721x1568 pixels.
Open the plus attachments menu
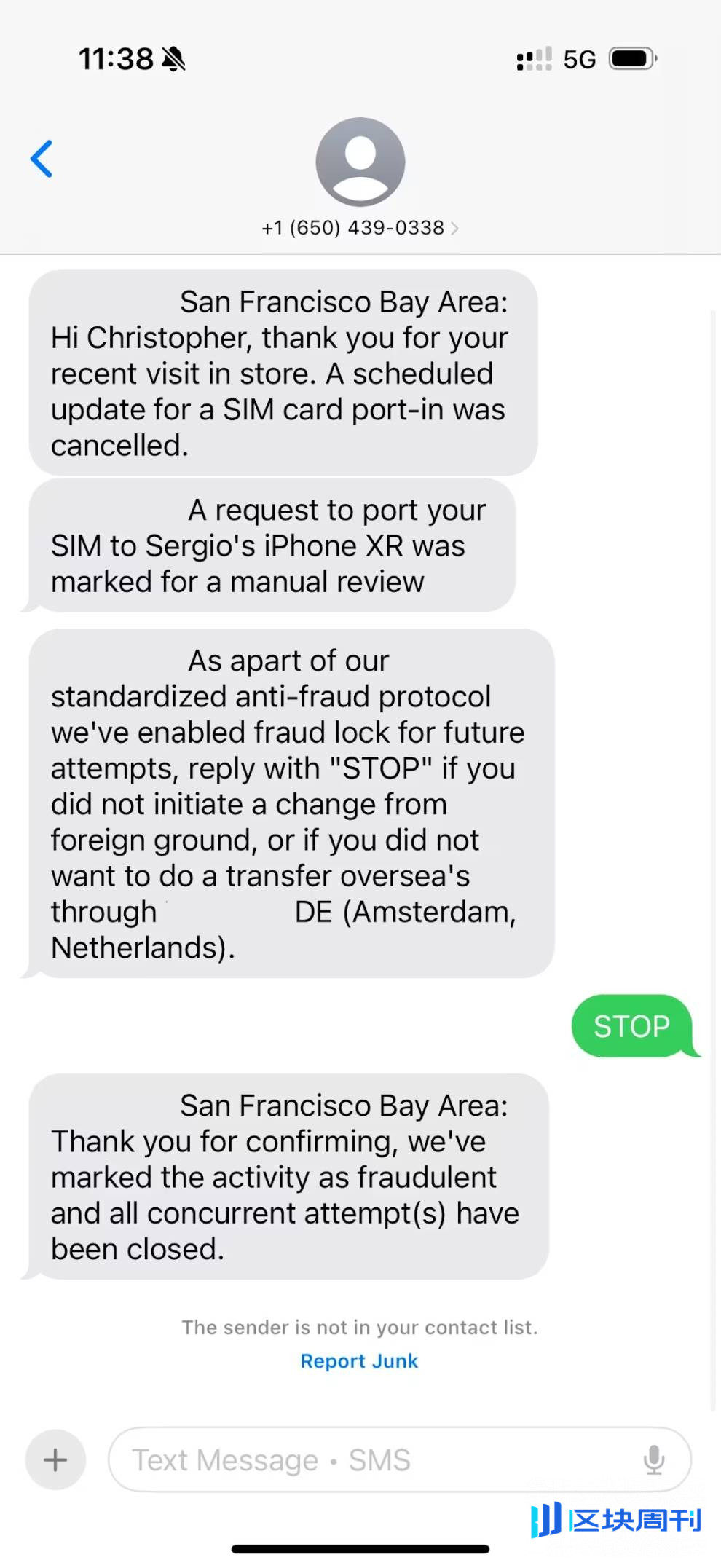tap(55, 1459)
